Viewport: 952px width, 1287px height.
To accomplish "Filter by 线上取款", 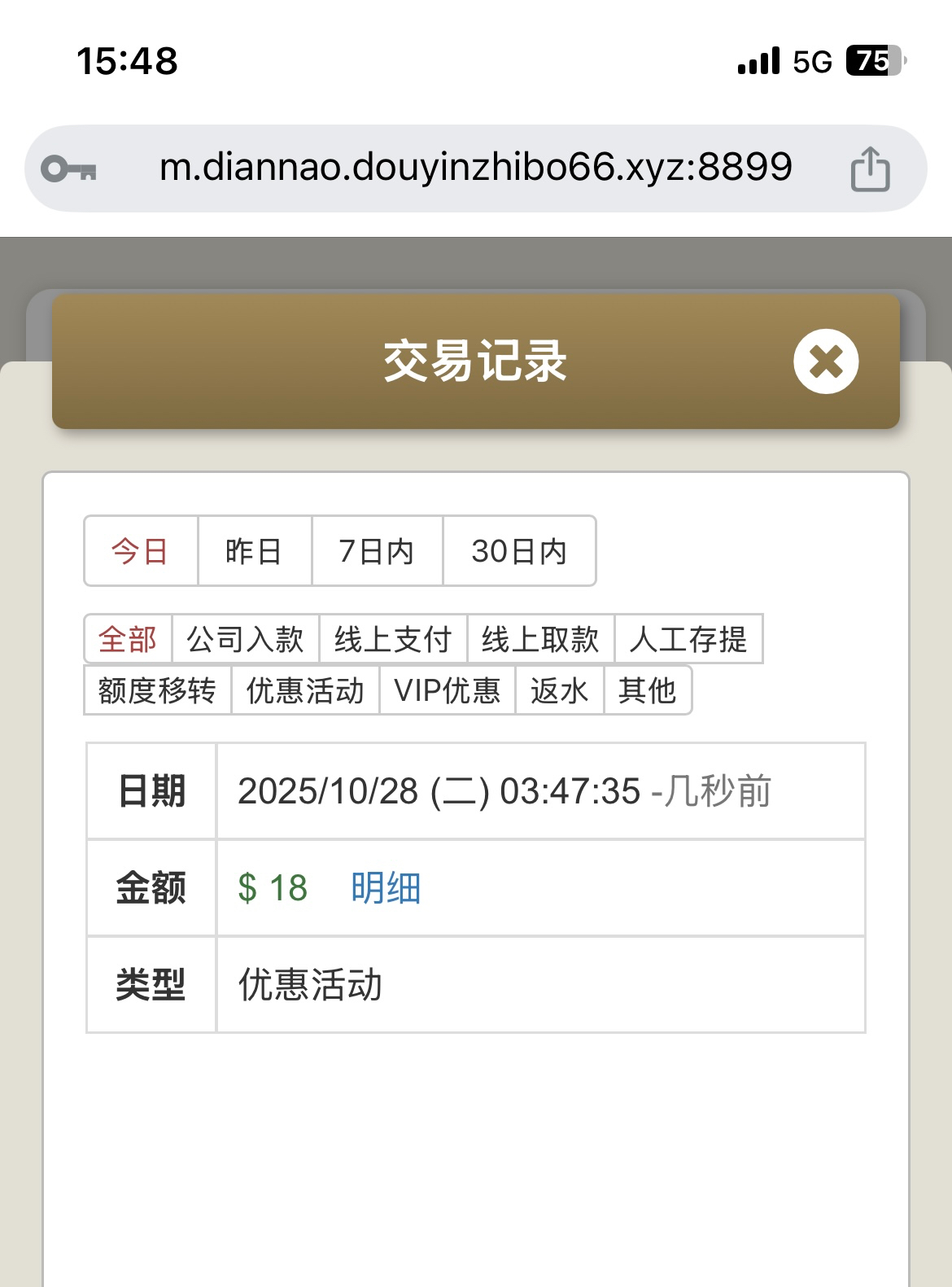I will pyautogui.click(x=540, y=639).
